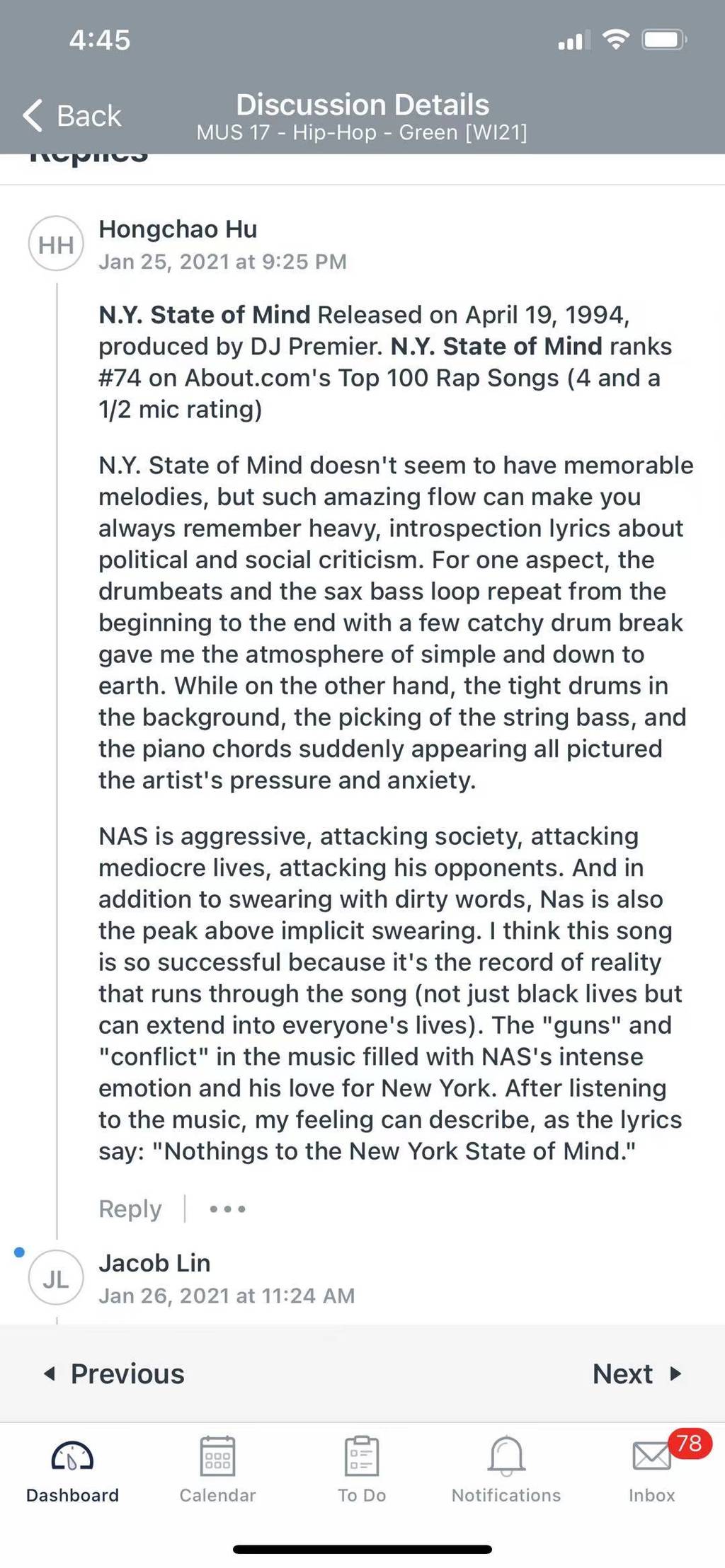The image size is (725, 1568).
Task: Open more options under Hongchao Hu's post
Action: pyautogui.click(x=227, y=1209)
